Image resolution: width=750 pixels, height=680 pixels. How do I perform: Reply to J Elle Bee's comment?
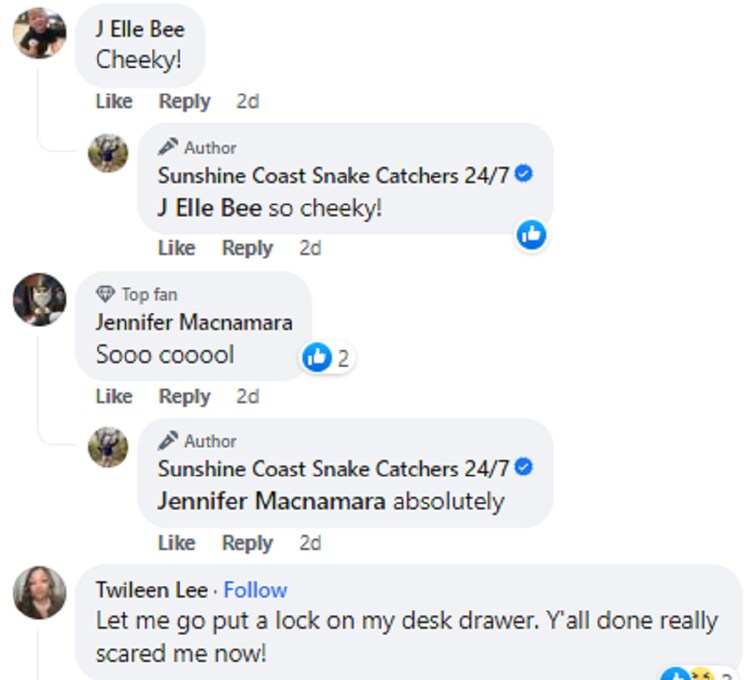coord(184,101)
